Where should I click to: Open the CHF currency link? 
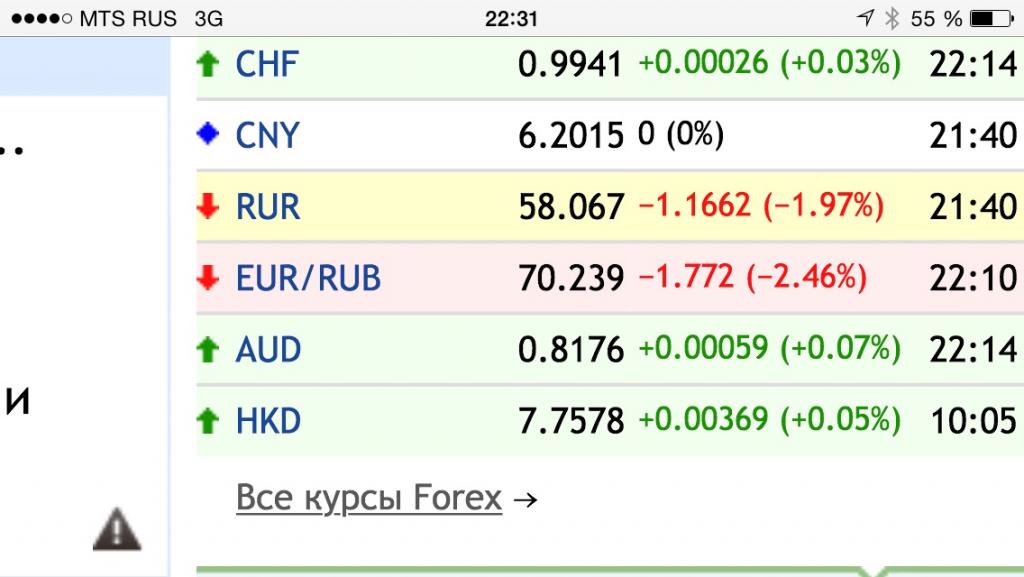[x=267, y=65]
